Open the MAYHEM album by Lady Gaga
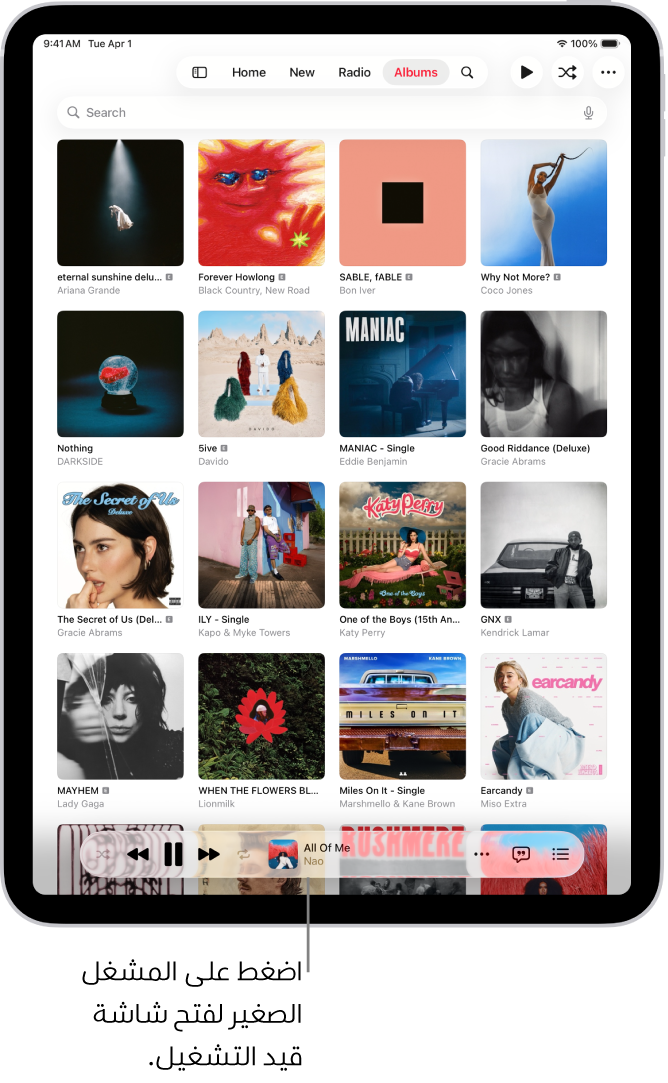 [x=120, y=716]
